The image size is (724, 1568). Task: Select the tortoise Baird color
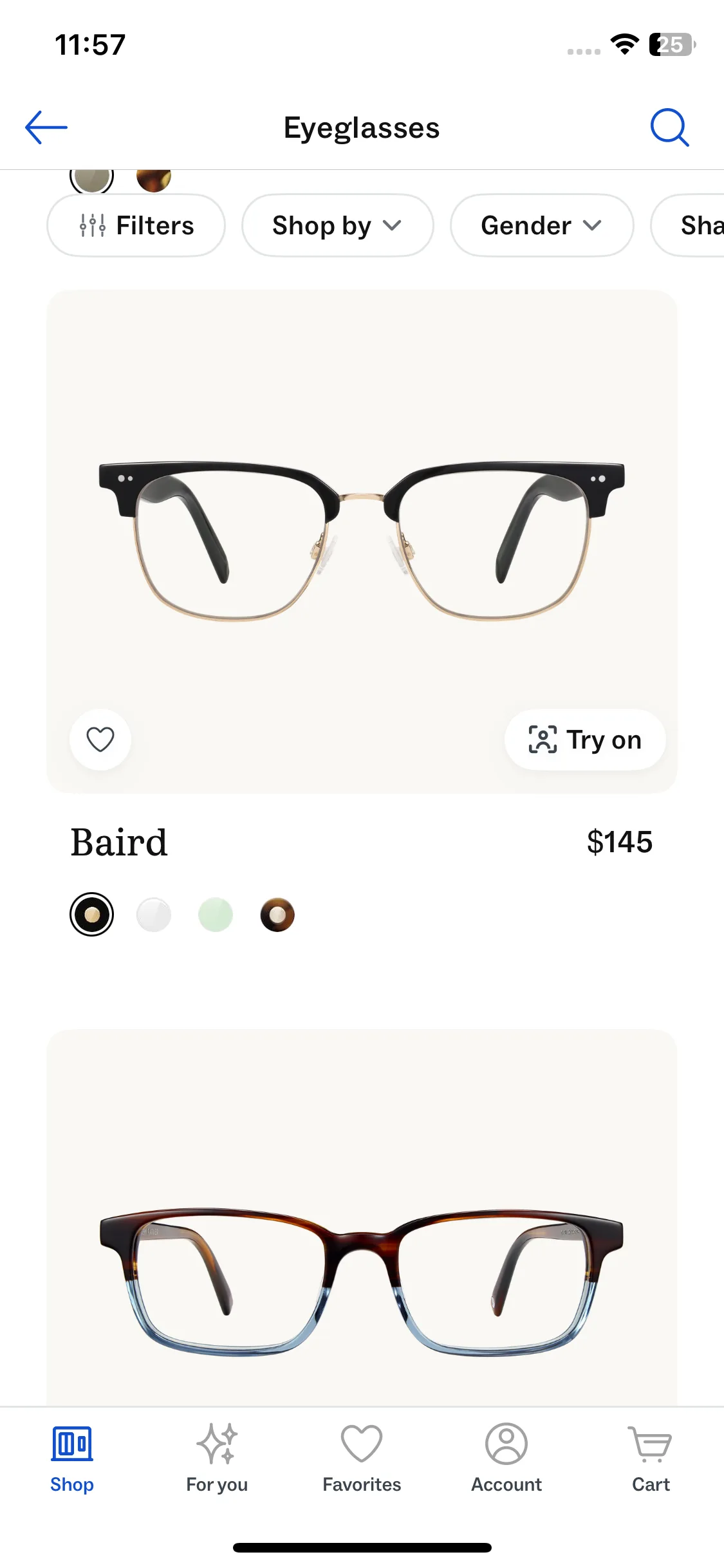click(x=277, y=915)
